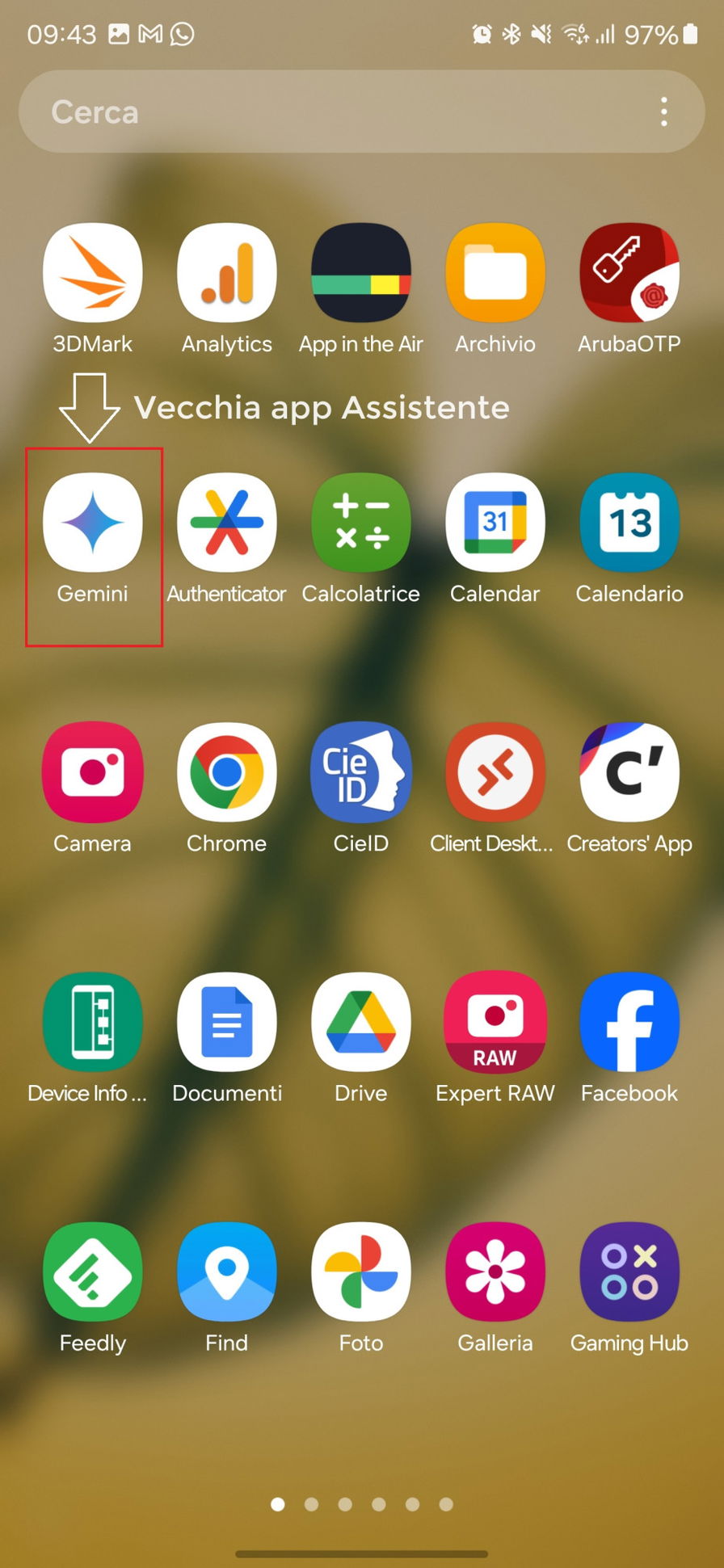Open the app drawer overflow menu
Screen dimensions: 724x1568
point(663,111)
